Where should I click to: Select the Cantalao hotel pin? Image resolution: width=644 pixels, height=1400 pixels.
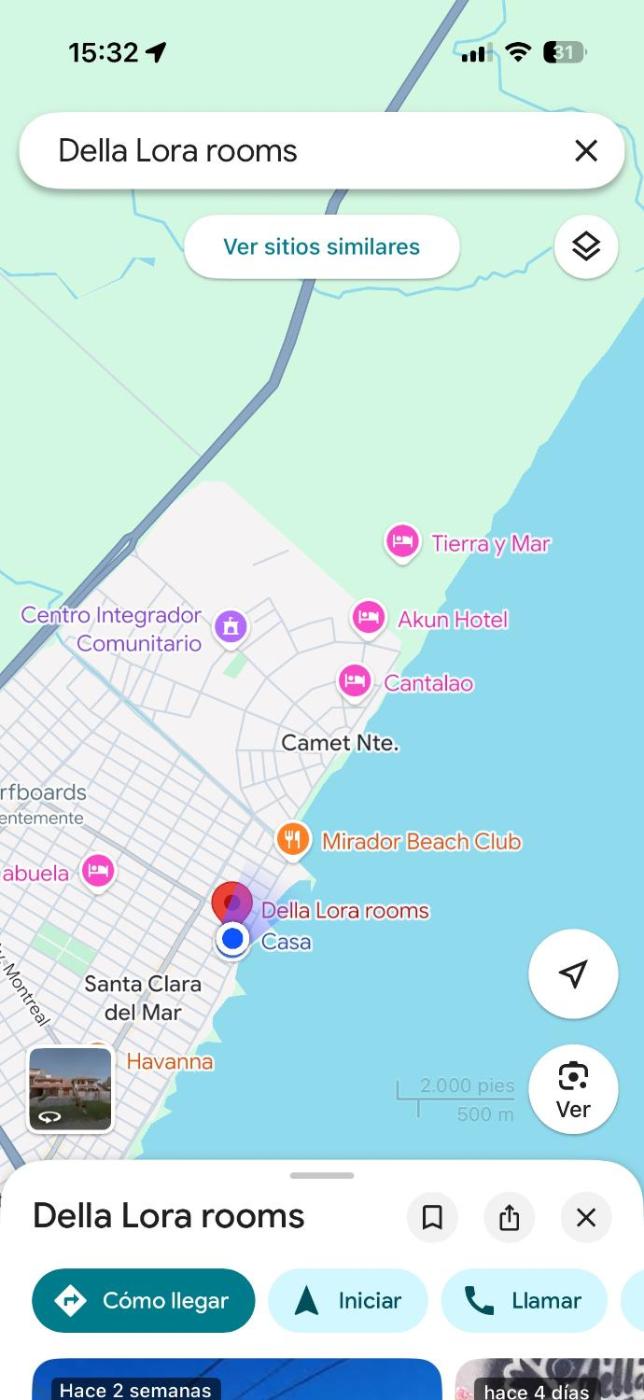[x=354, y=681]
